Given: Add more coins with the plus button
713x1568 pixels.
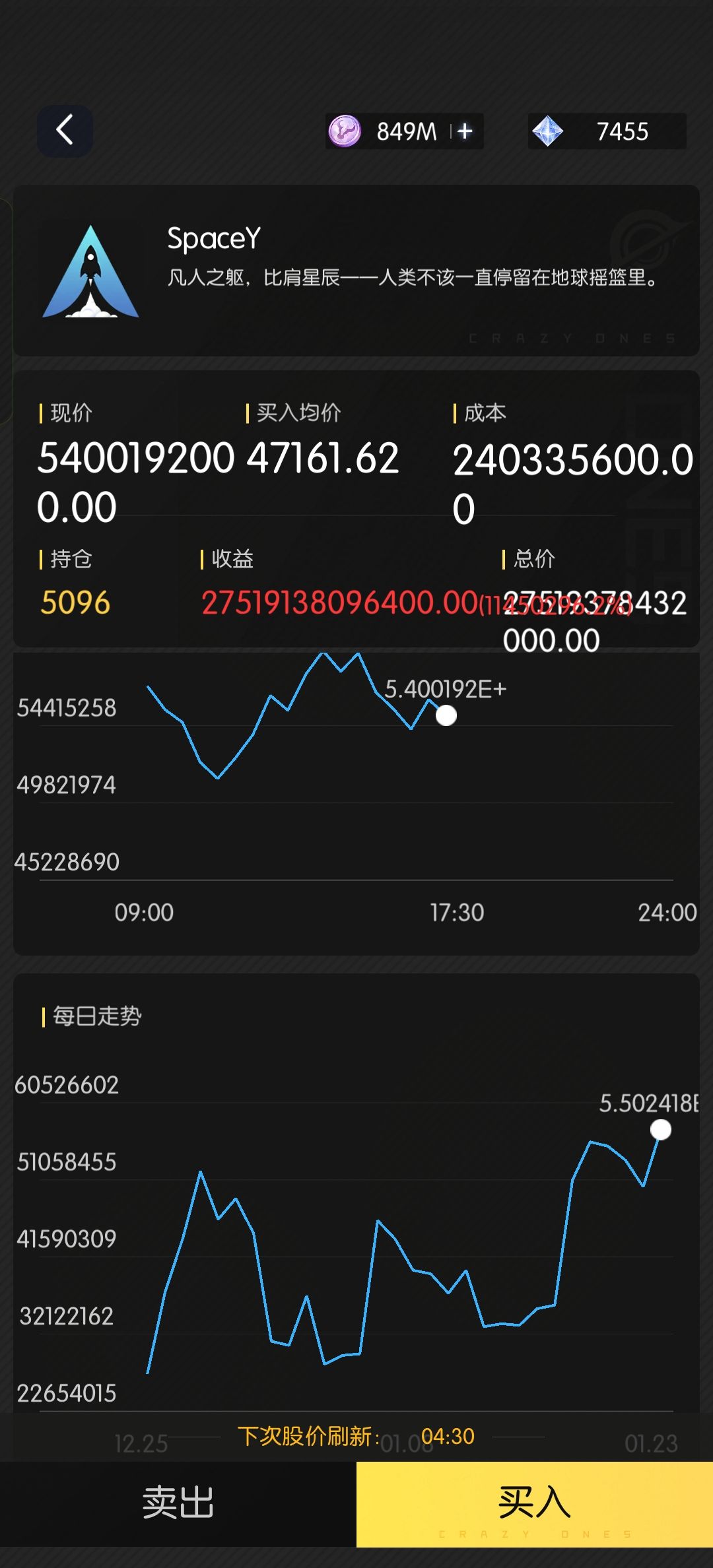Looking at the screenshot, I should click(465, 131).
